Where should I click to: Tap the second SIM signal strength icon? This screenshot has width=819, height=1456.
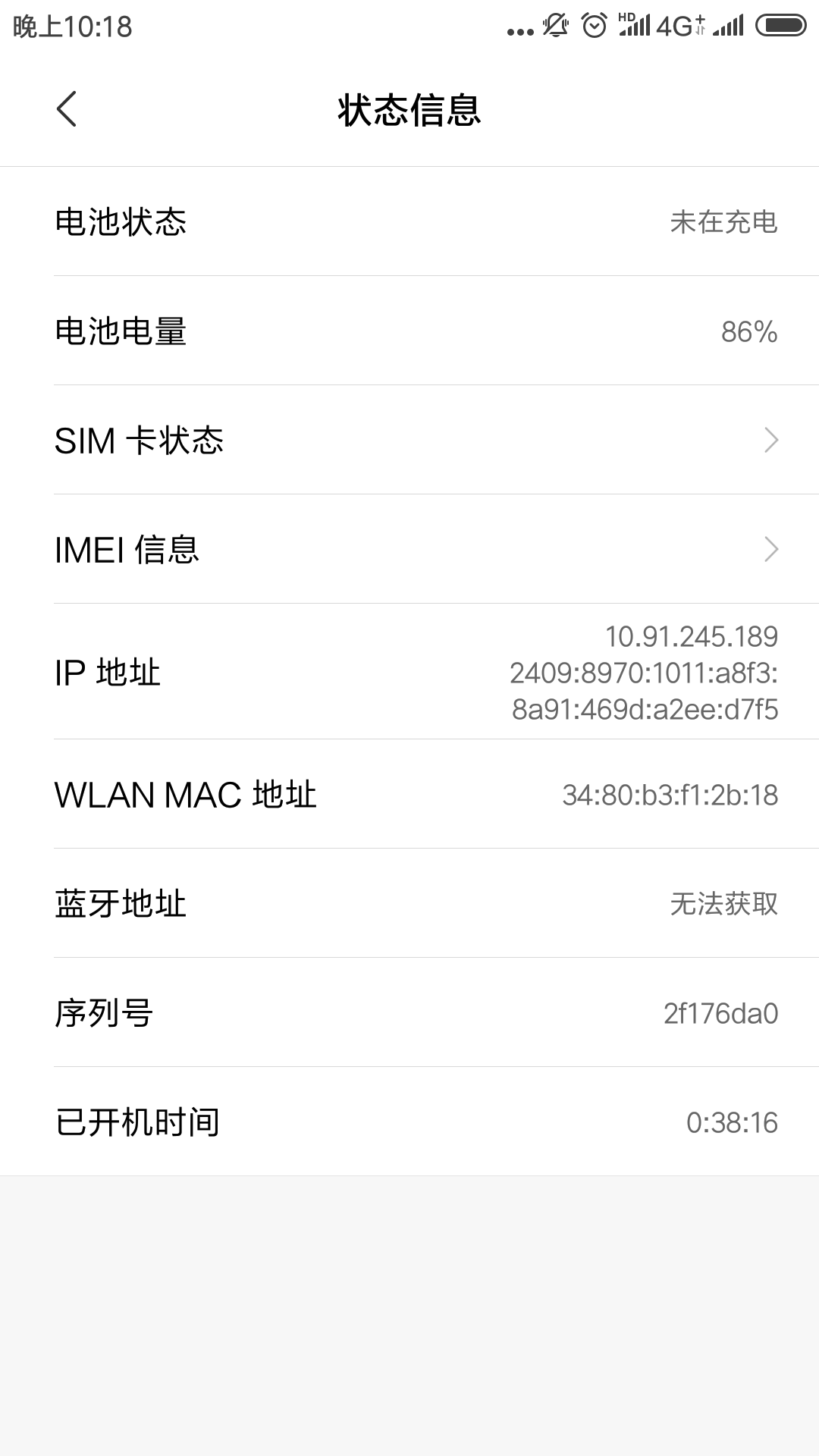point(730,27)
